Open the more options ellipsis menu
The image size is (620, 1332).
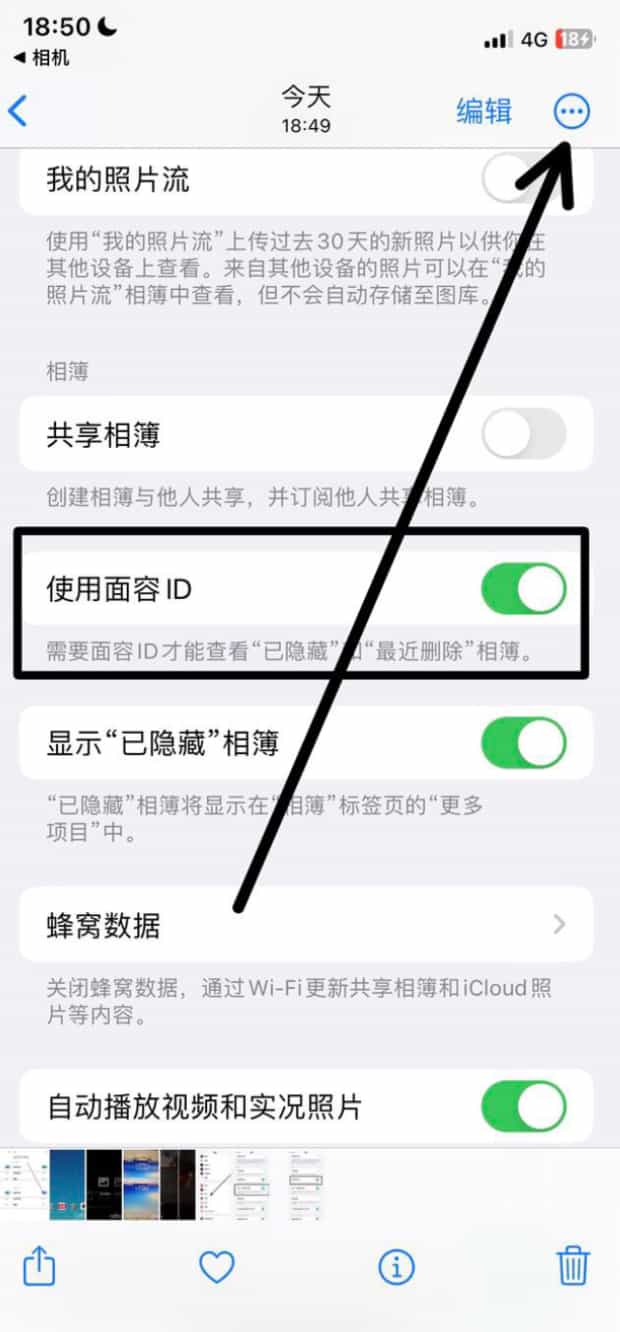coord(572,111)
